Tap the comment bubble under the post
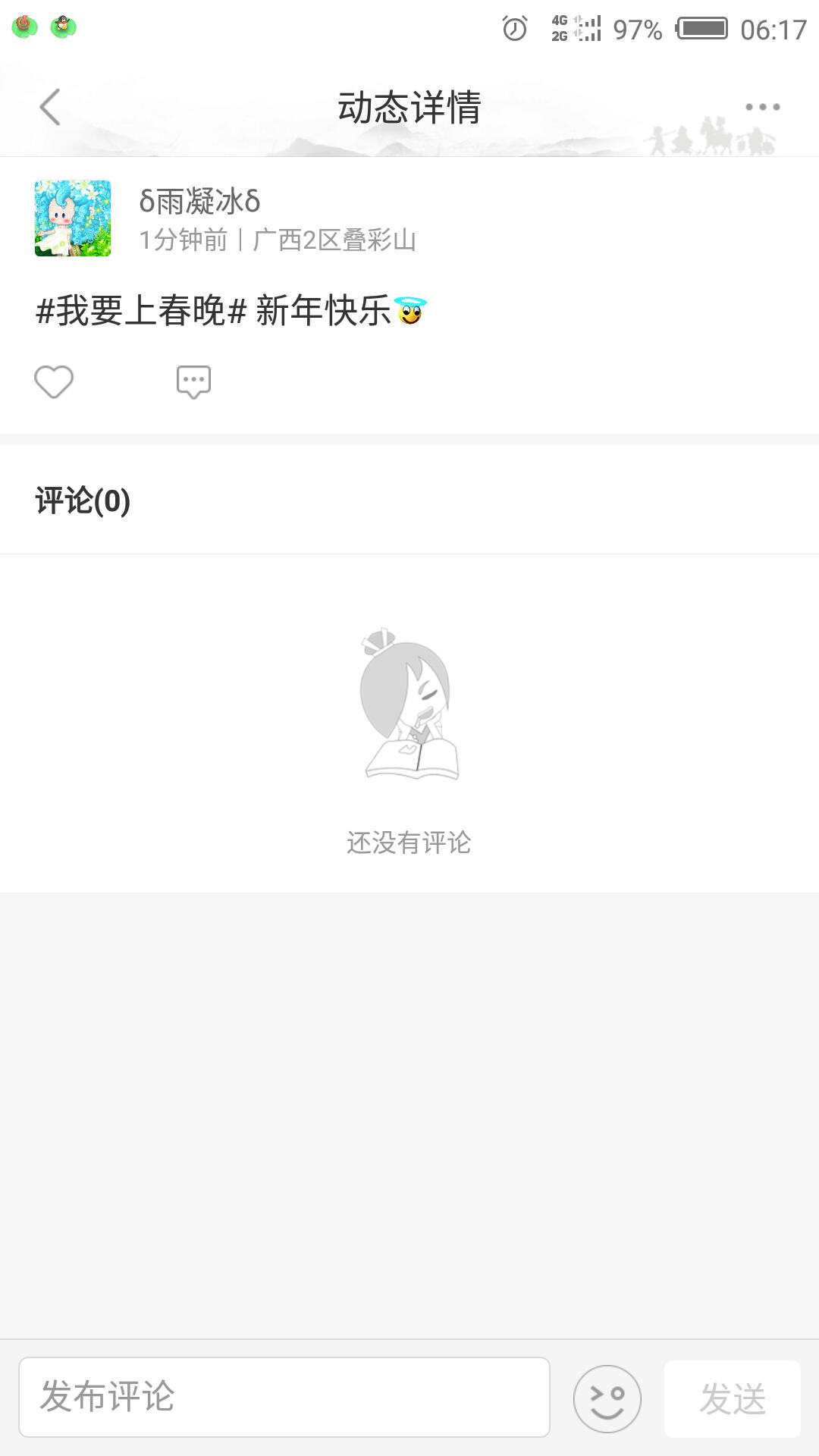The height and width of the screenshot is (1456, 819). coord(193,381)
